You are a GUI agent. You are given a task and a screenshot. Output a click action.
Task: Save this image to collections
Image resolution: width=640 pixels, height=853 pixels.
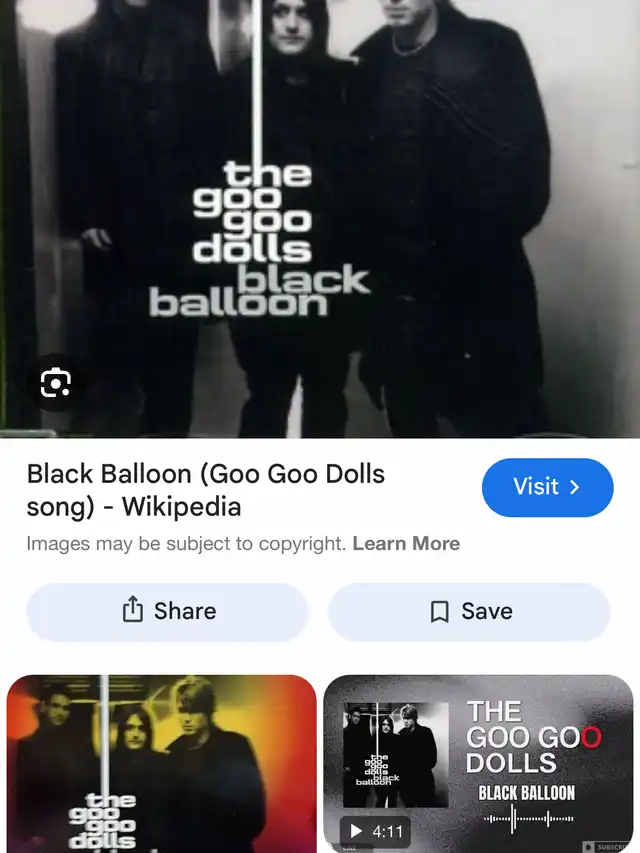point(469,611)
